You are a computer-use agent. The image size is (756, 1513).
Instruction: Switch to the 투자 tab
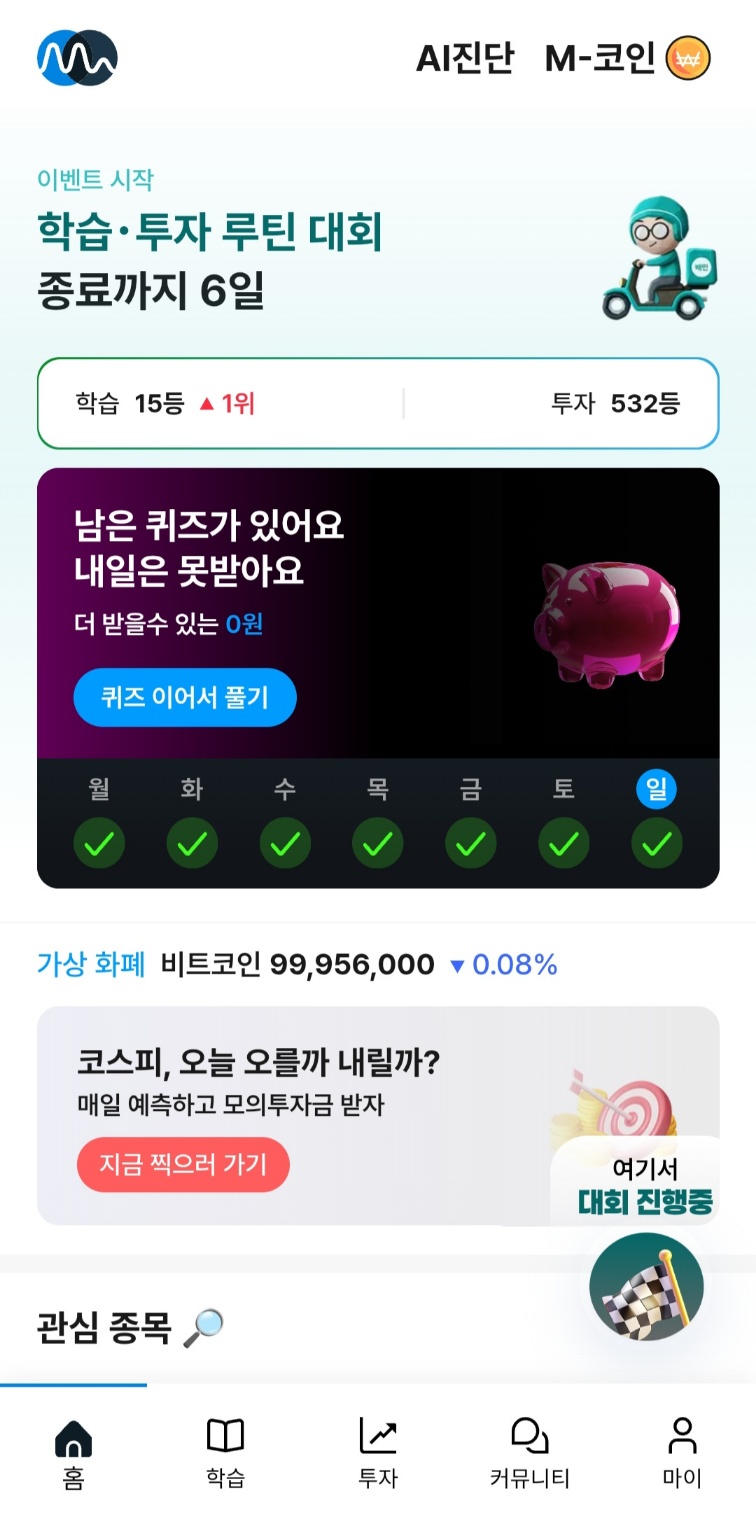click(378, 1454)
